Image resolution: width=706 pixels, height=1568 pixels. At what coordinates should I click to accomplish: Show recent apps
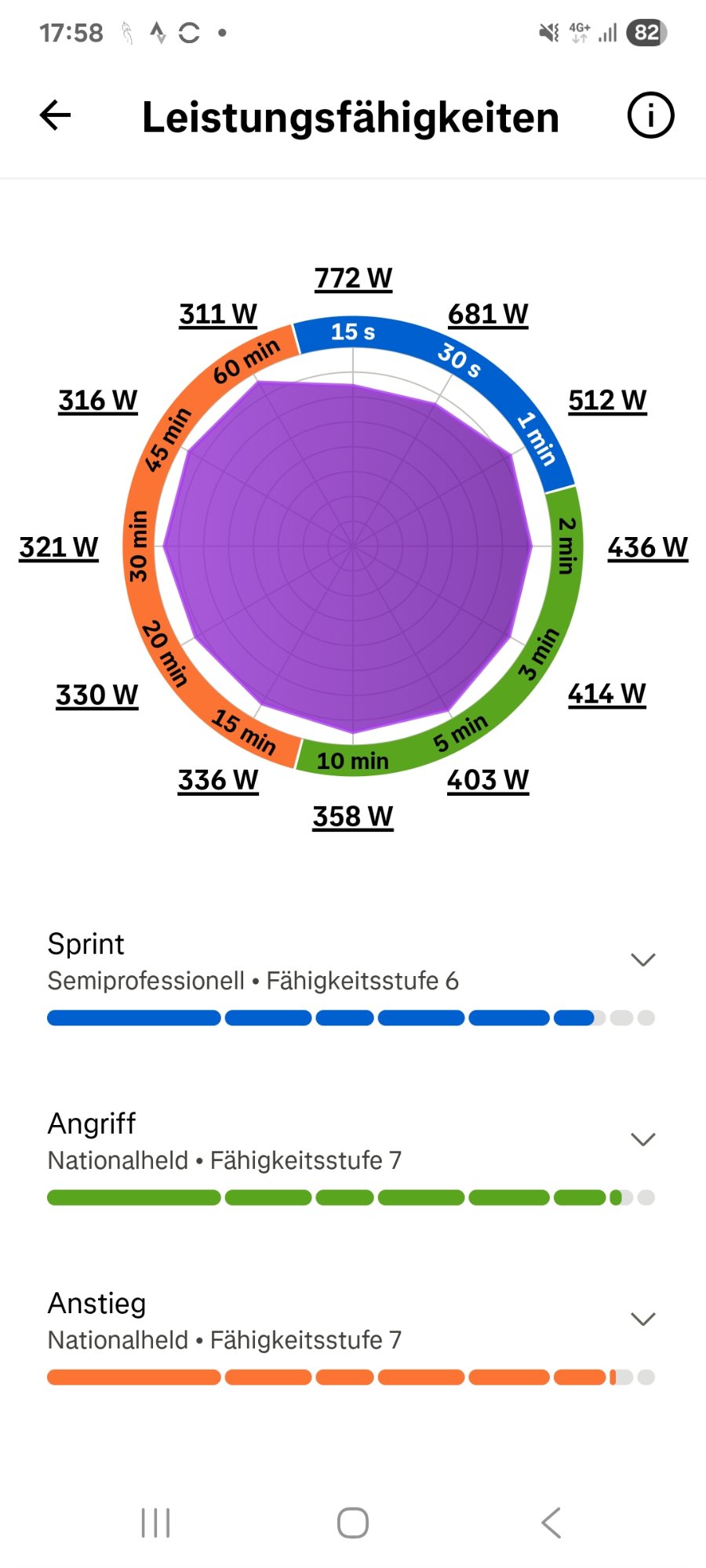pos(155,1523)
